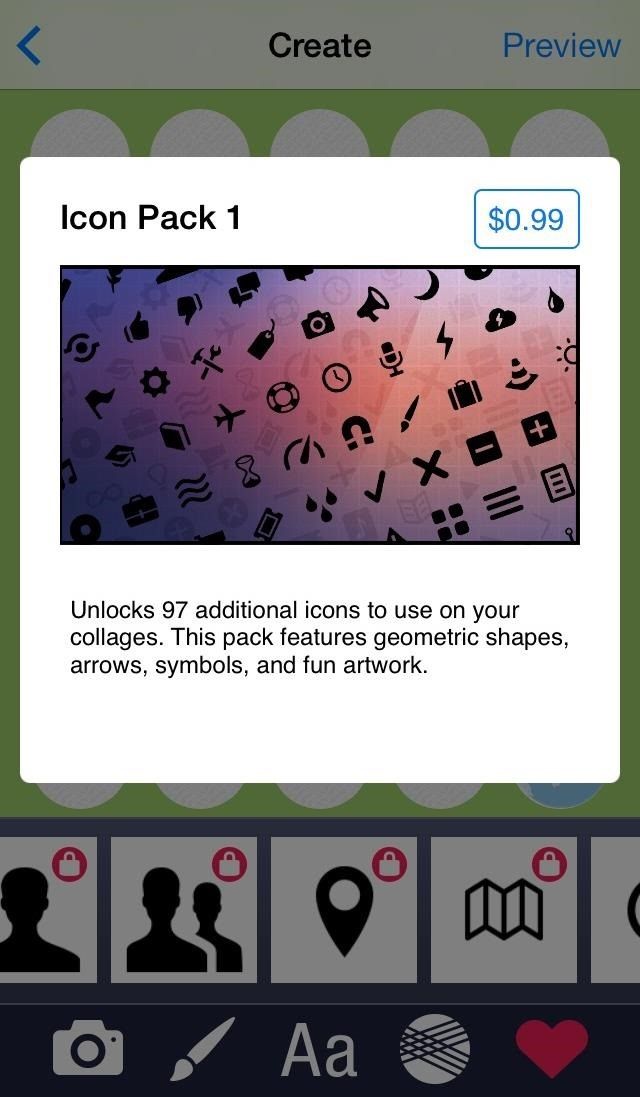Select the locked folded map icon
The width and height of the screenshot is (640, 1097).
pyautogui.click(x=504, y=910)
